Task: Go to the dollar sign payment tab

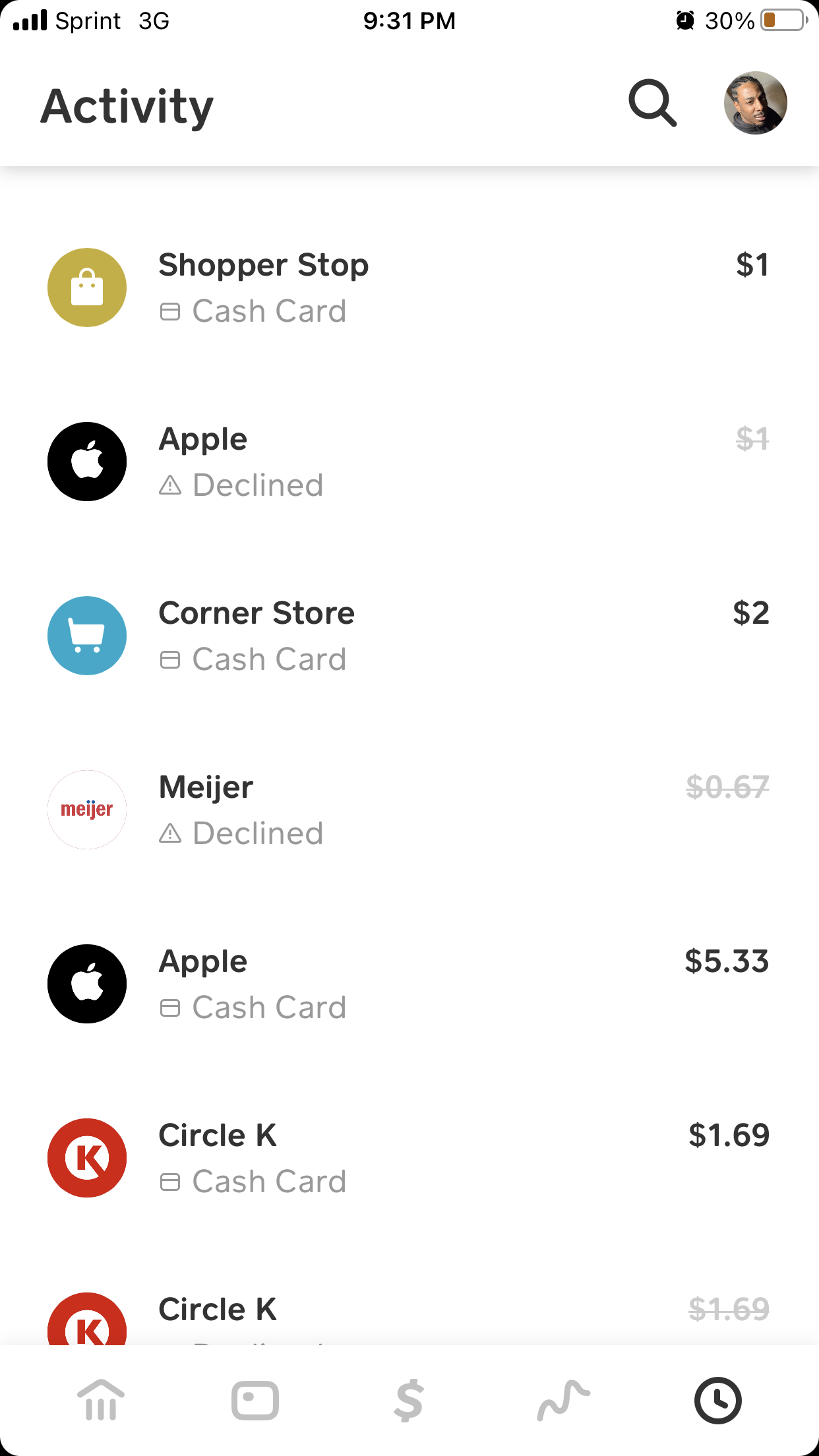Action: 409,1399
